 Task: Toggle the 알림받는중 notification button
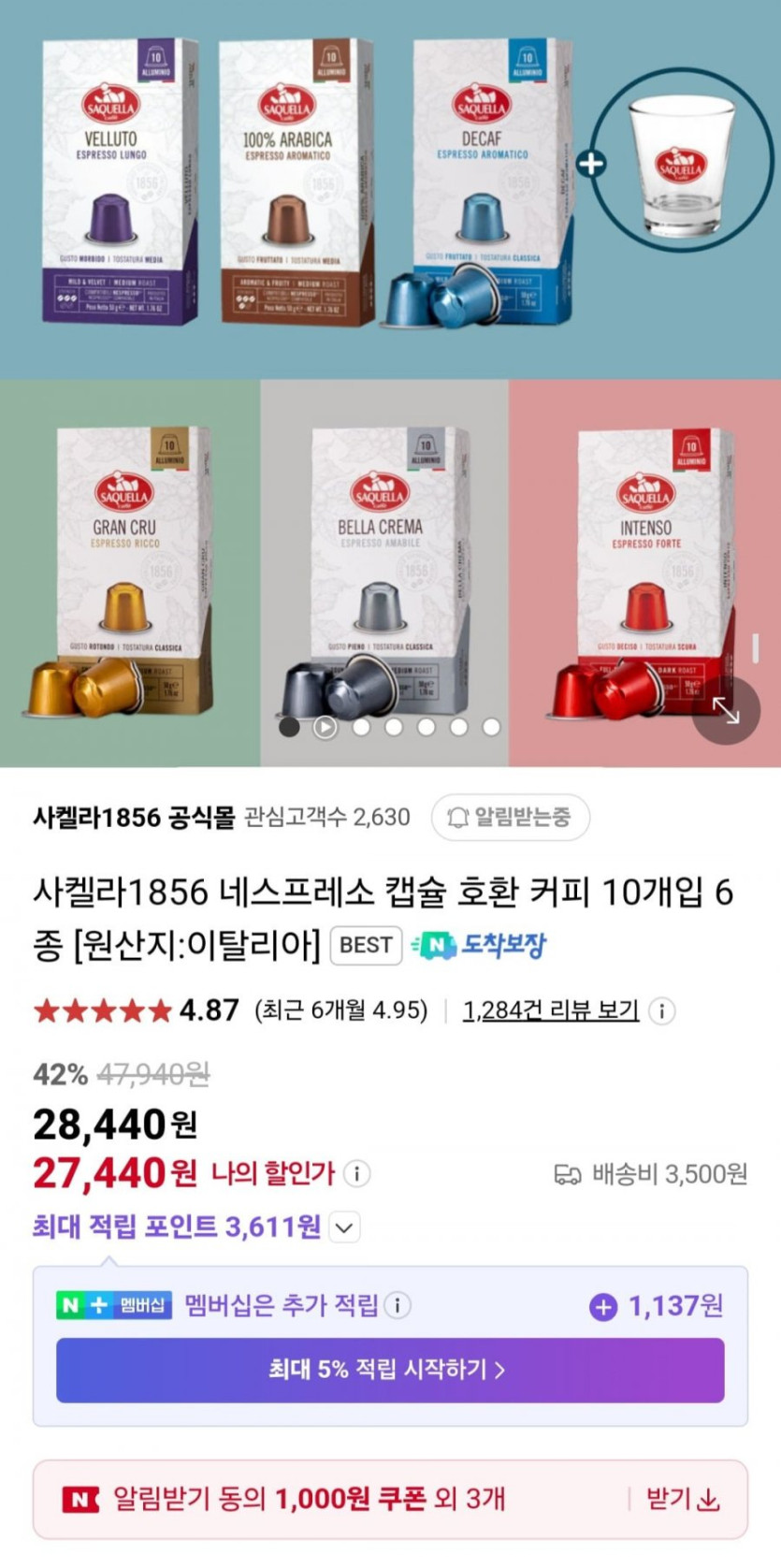[x=511, y=818]
